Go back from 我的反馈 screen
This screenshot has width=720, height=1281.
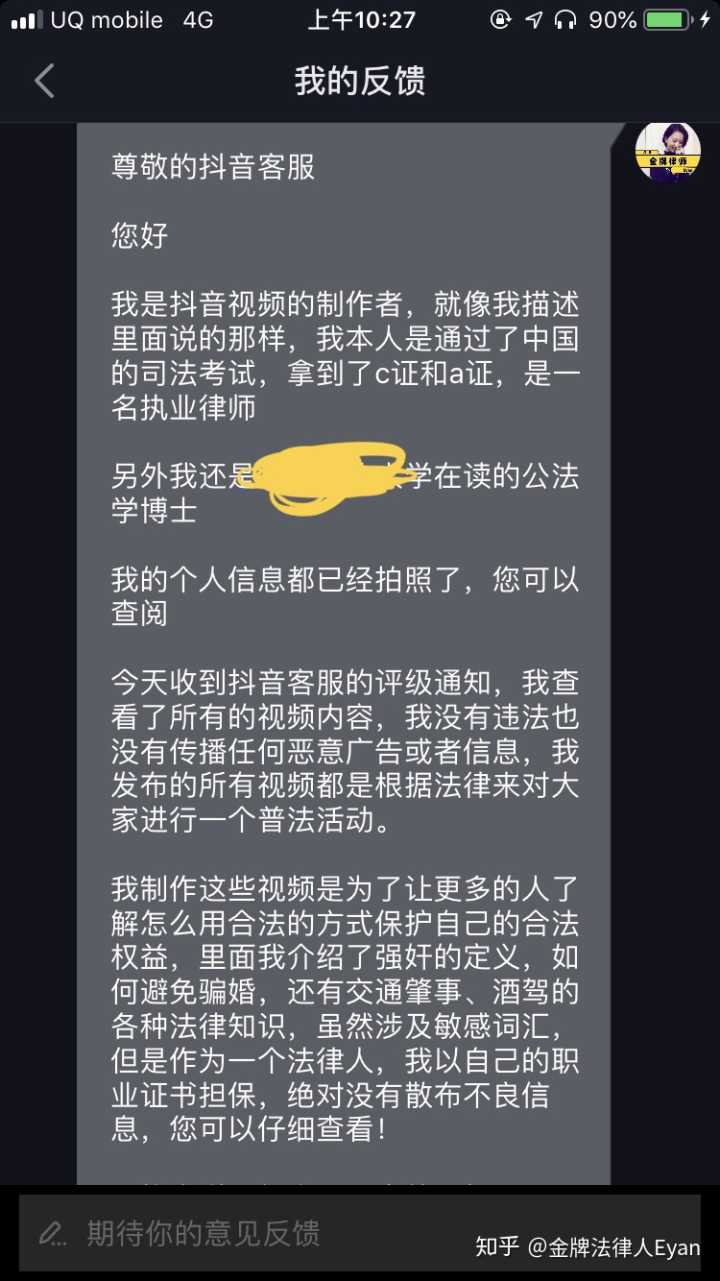[44, 81]
